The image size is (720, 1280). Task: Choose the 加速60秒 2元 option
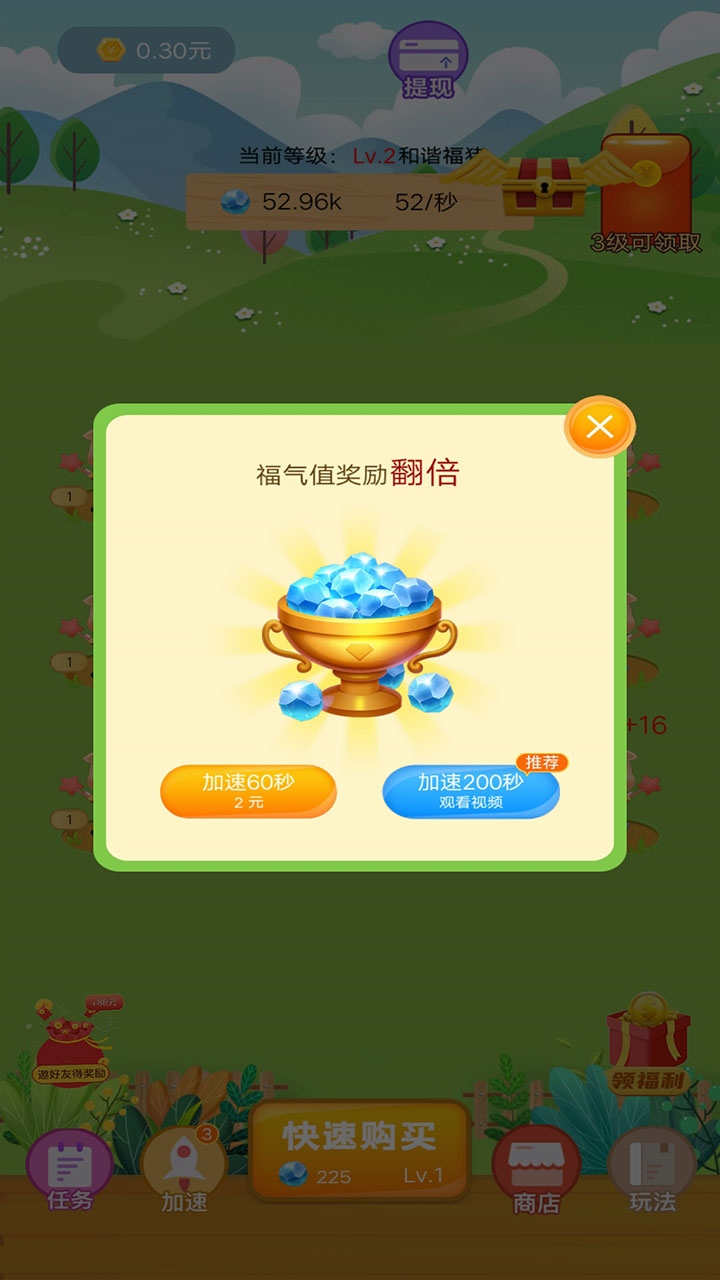point(248,791)
